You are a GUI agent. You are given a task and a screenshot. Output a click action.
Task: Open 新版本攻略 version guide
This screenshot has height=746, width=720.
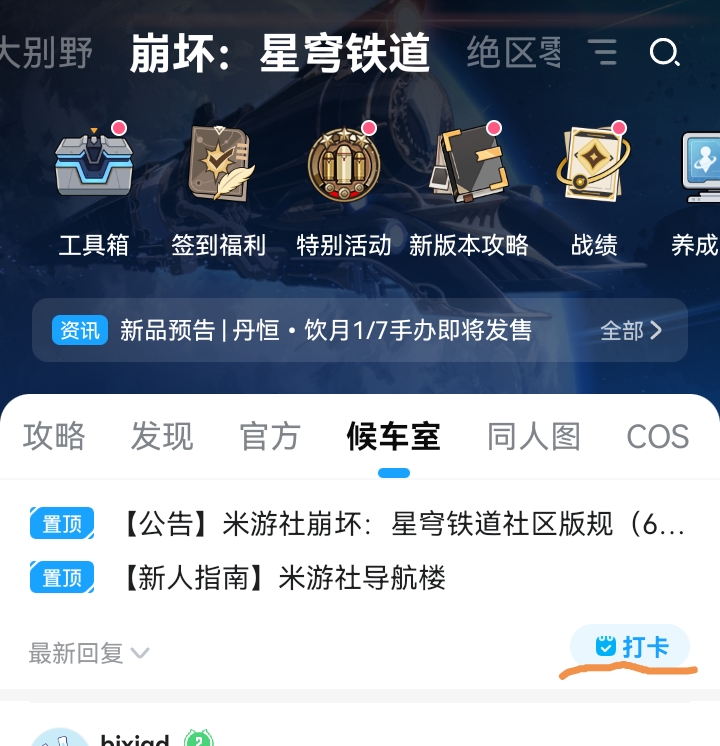(469, 190)
